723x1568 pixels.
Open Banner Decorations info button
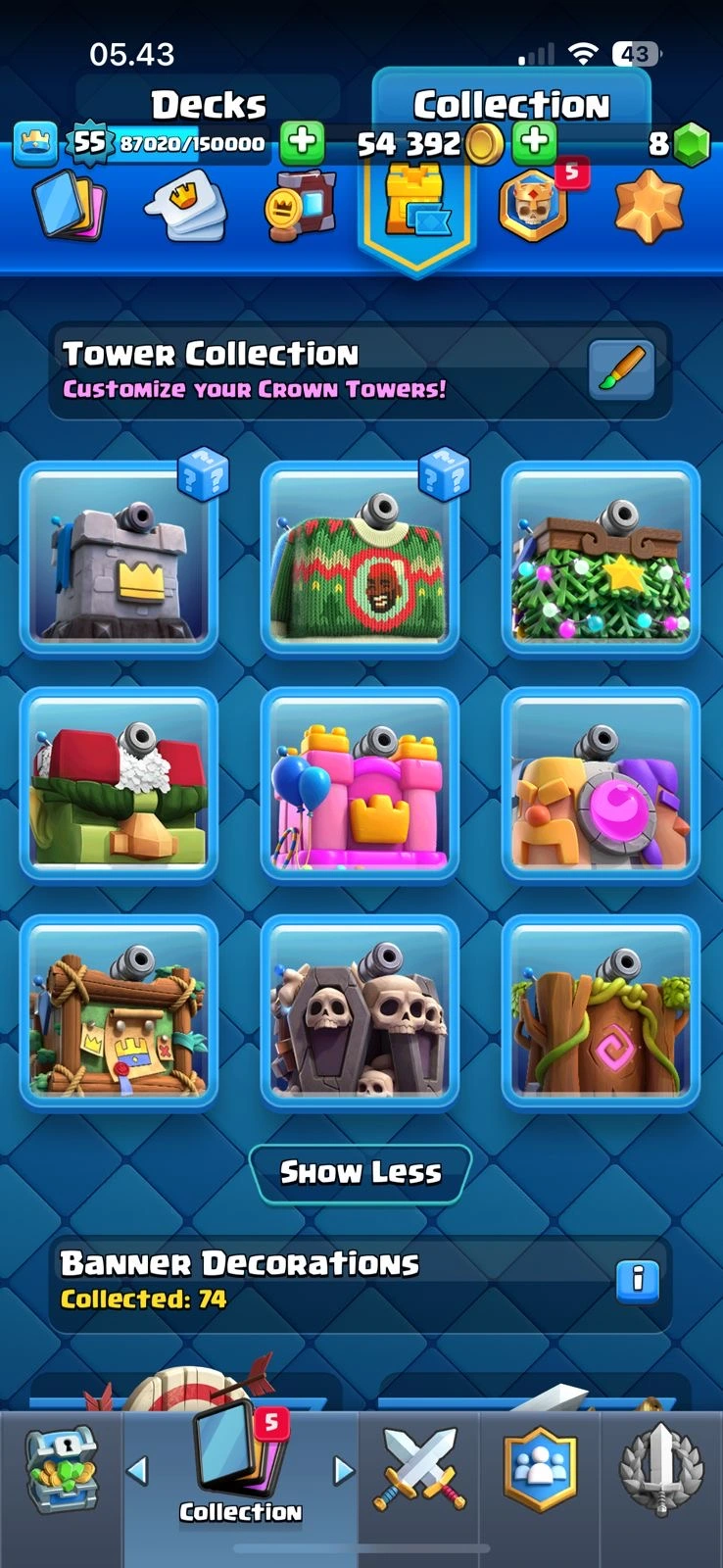coord(638,1279)
